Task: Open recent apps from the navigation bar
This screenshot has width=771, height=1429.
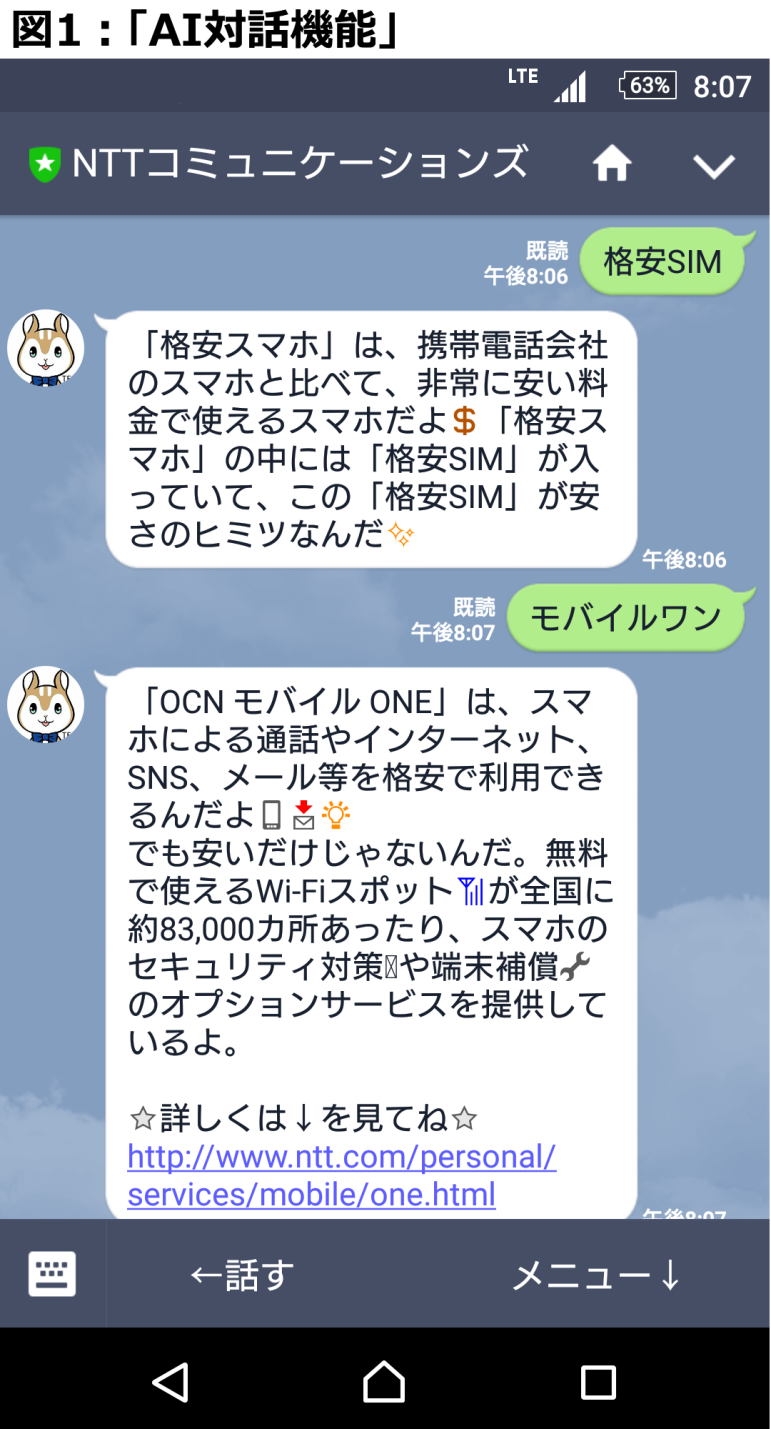Action: point(598,1382)
